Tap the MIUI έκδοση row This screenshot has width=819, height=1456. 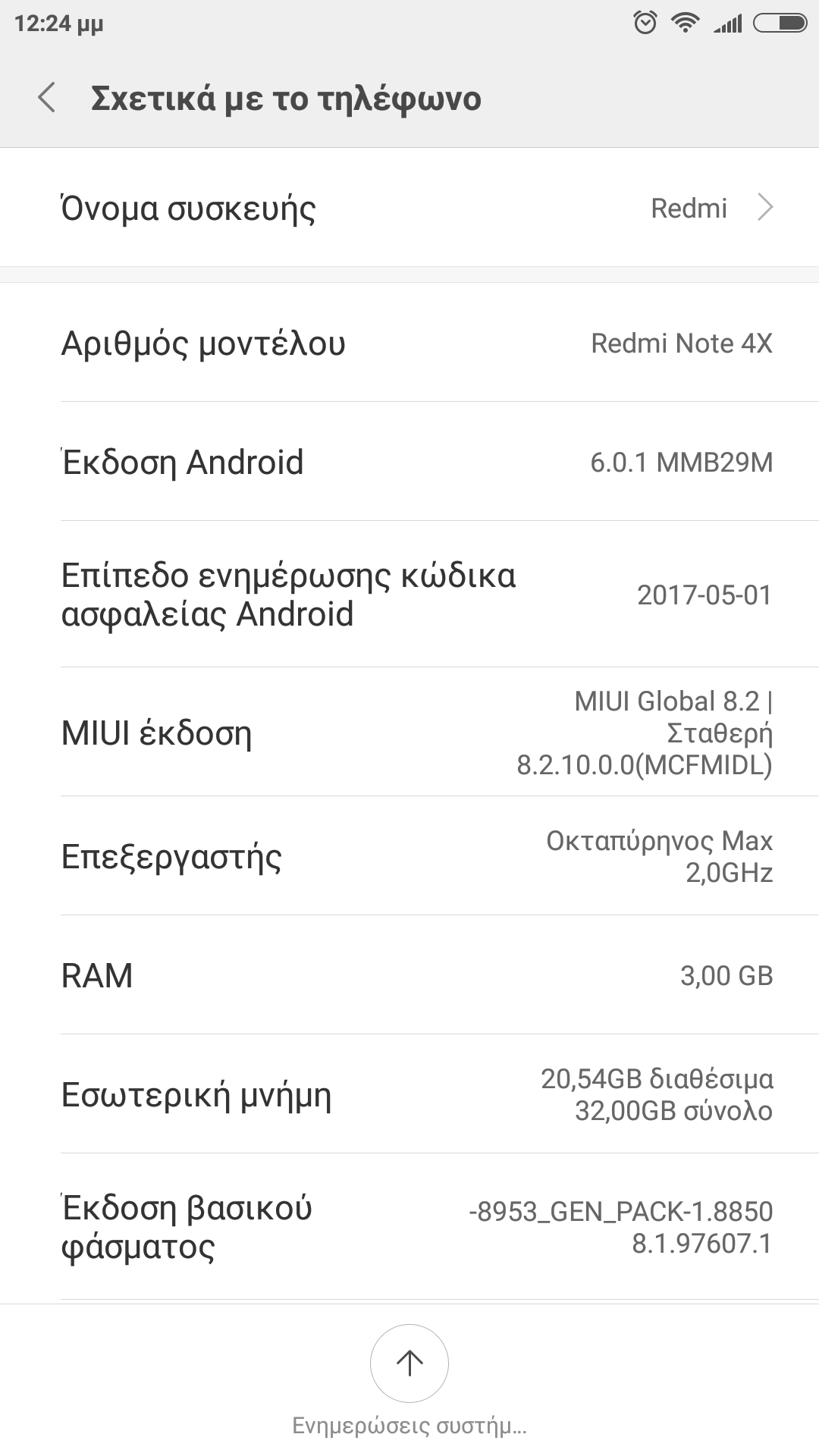tap(409, 733)
